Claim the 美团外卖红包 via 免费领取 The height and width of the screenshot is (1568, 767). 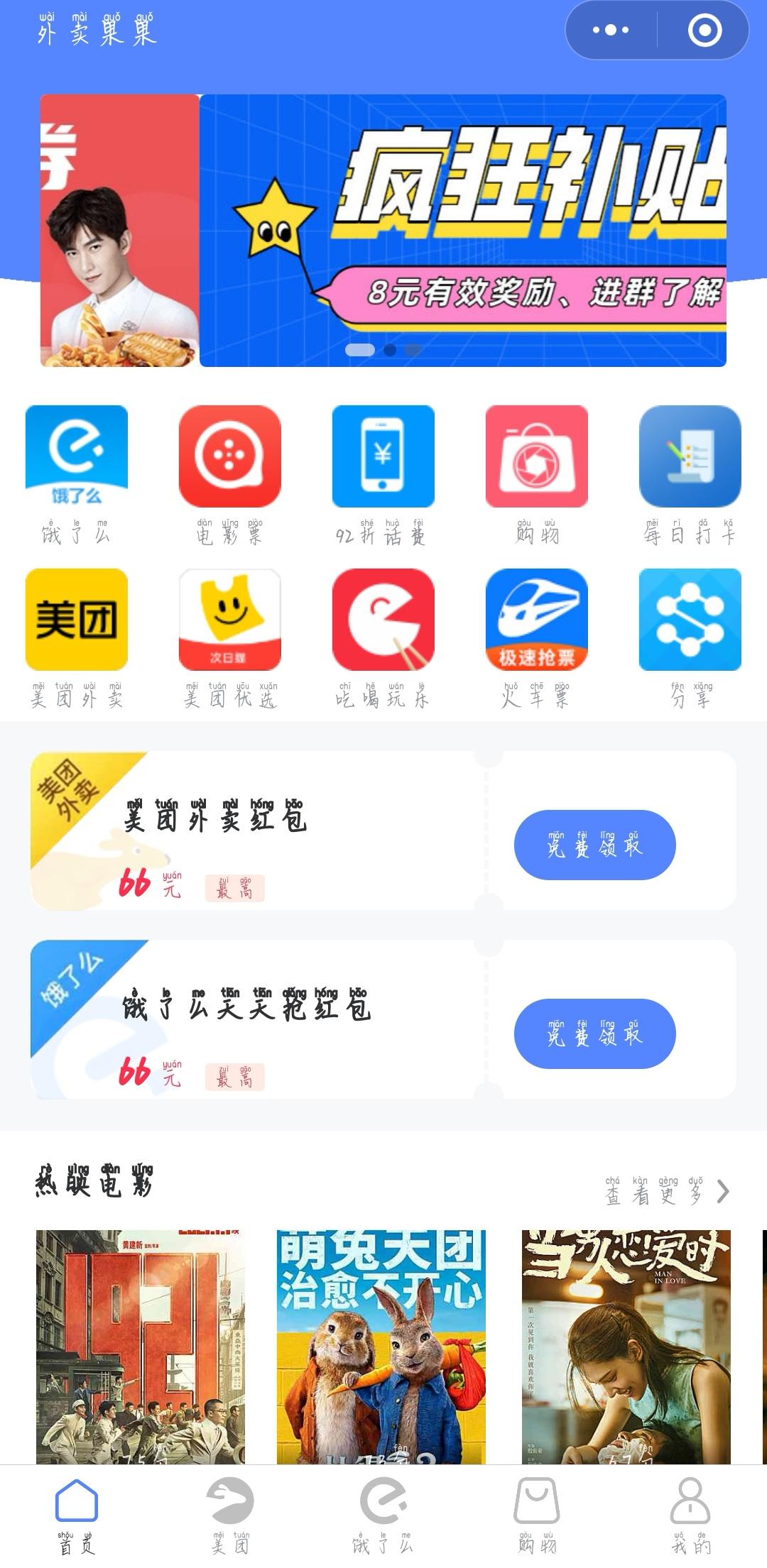(595, 845)
